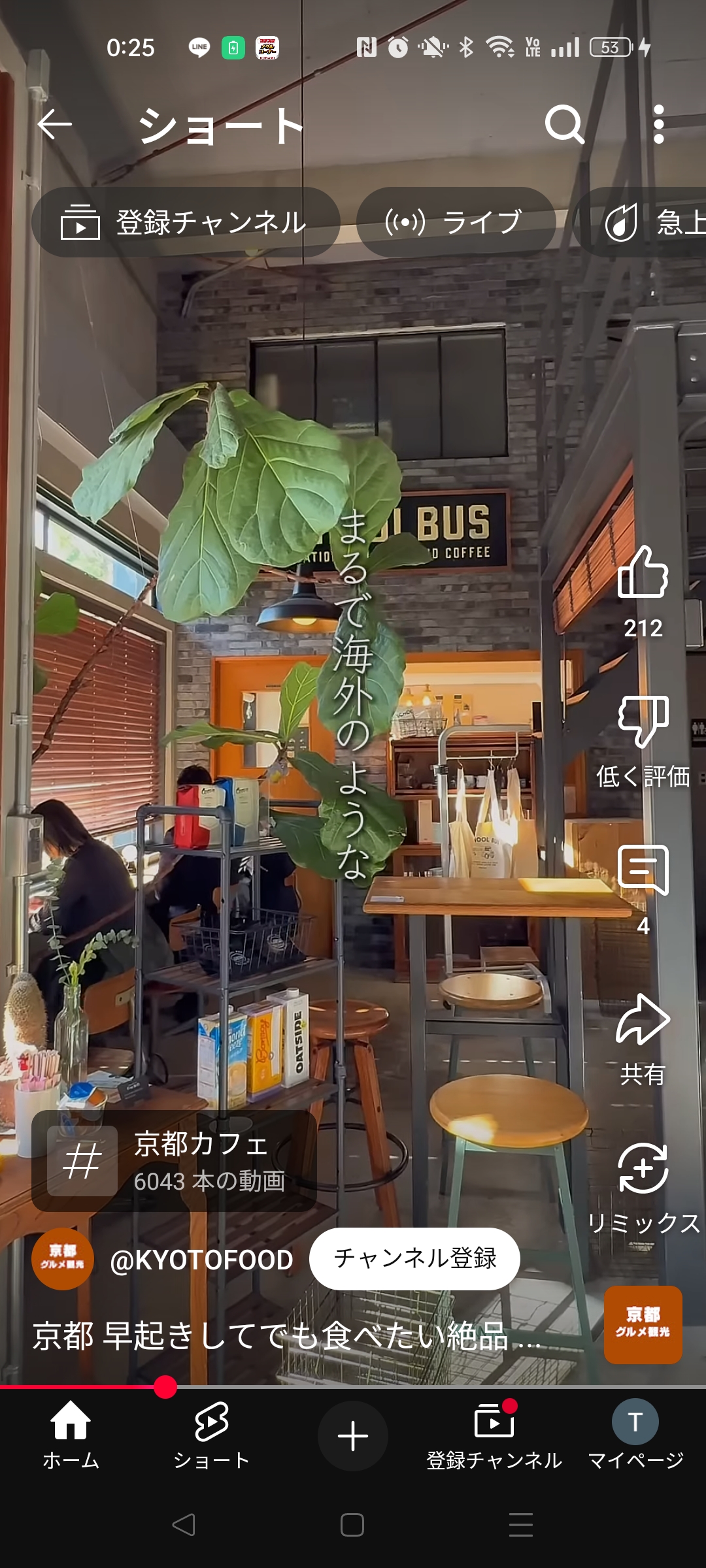Tap the system back button
This screenshot has height=1568, width=706.
[184, 1525]
